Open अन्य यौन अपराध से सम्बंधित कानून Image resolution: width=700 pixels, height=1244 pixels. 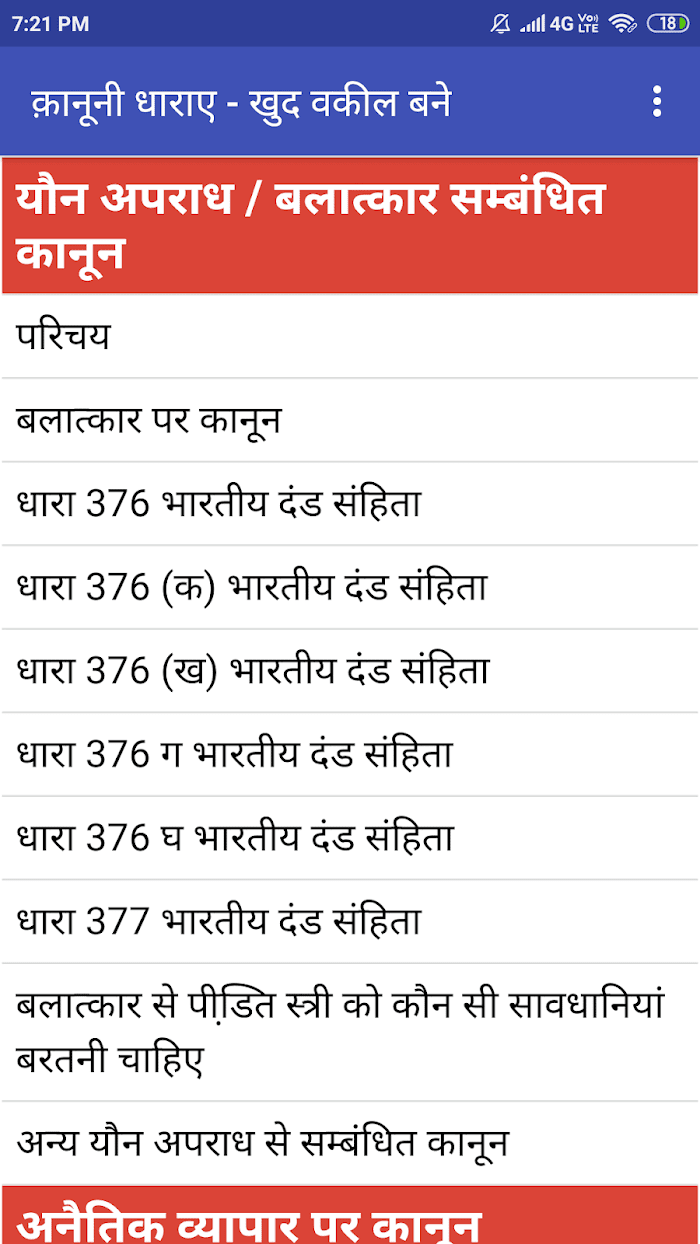[350, 1143]
